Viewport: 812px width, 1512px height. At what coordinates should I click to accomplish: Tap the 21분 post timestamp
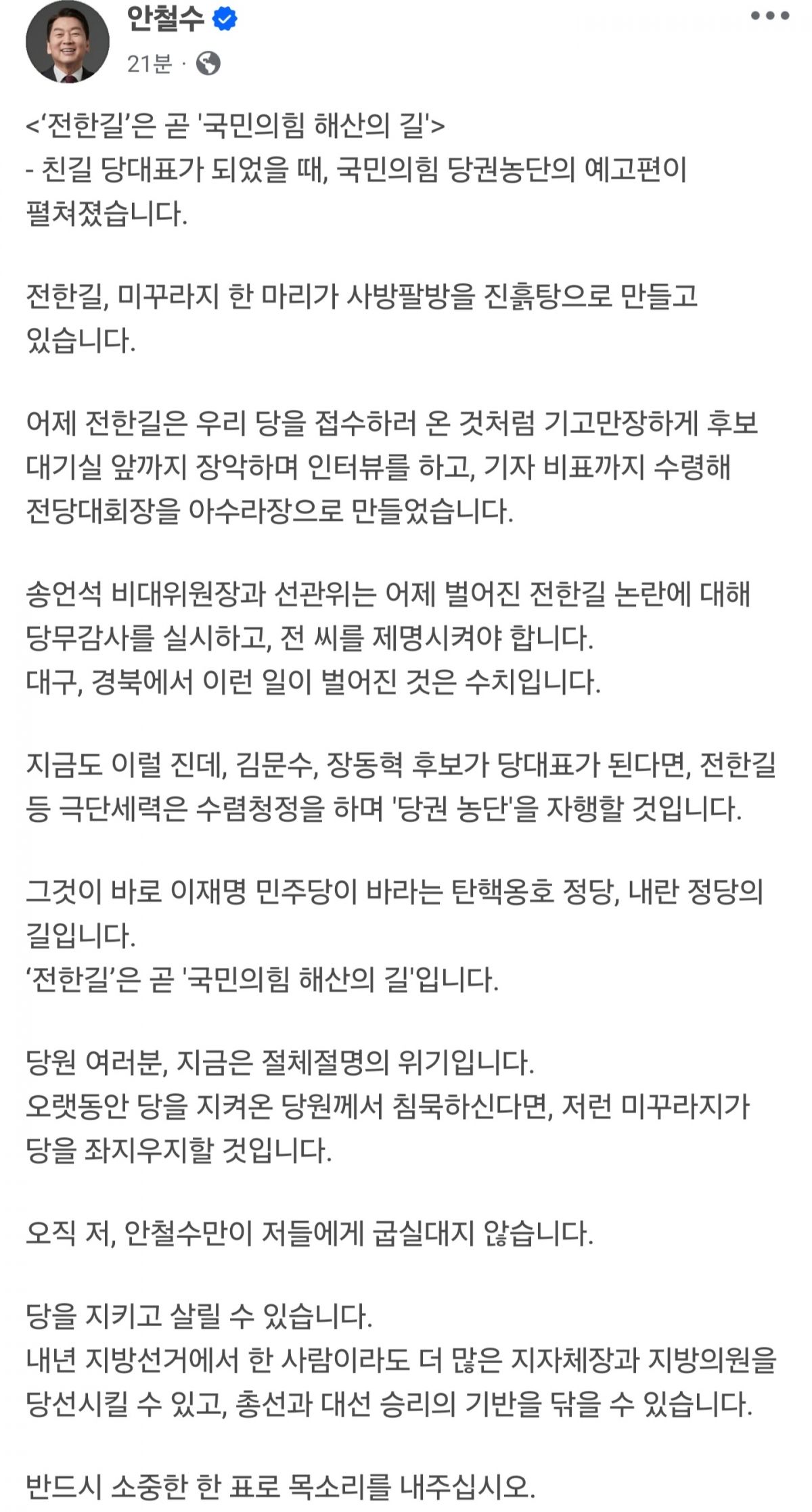(x=150, y=64)
